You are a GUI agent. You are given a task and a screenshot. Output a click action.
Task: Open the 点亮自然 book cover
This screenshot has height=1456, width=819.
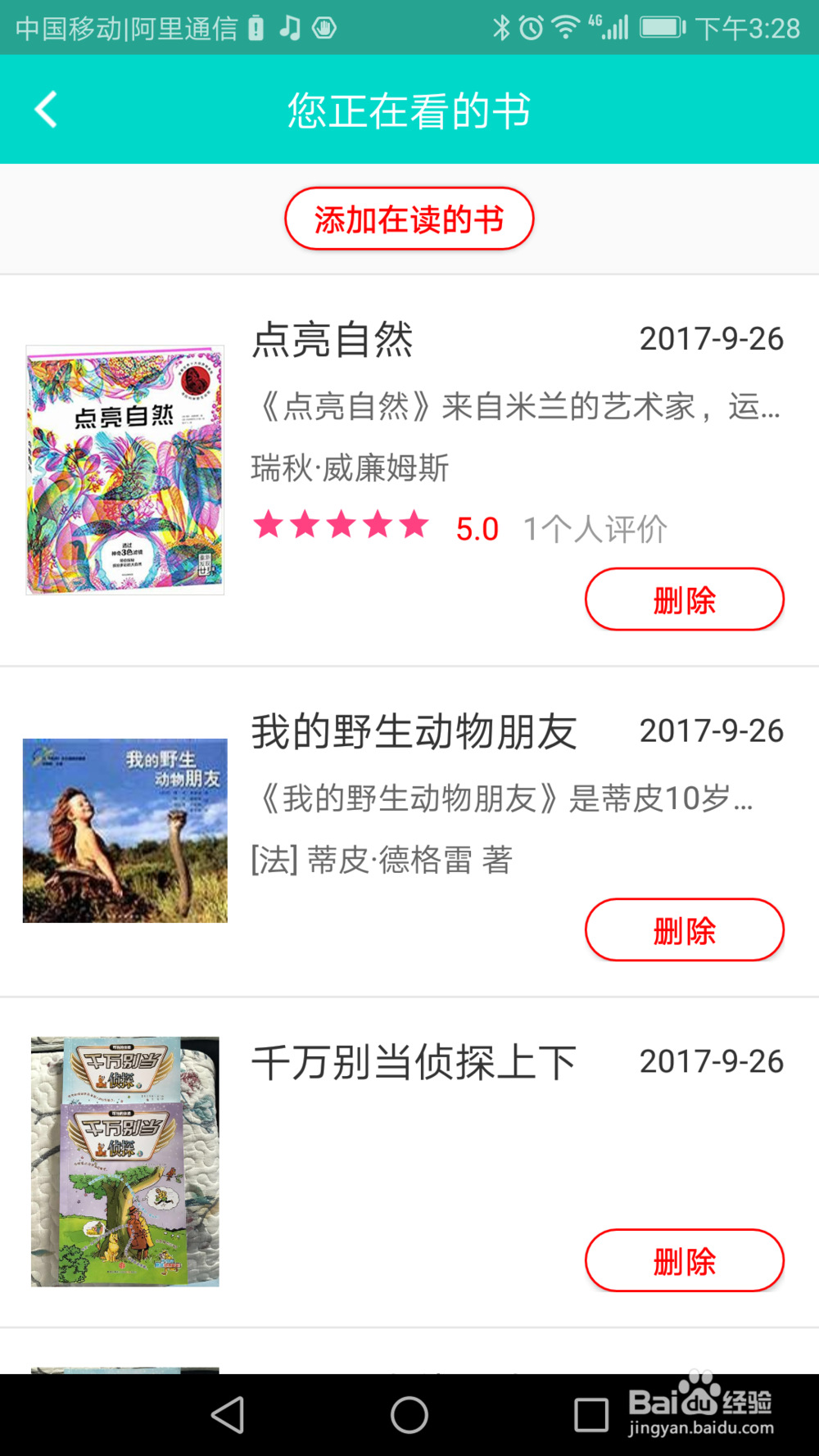(125, 470)
